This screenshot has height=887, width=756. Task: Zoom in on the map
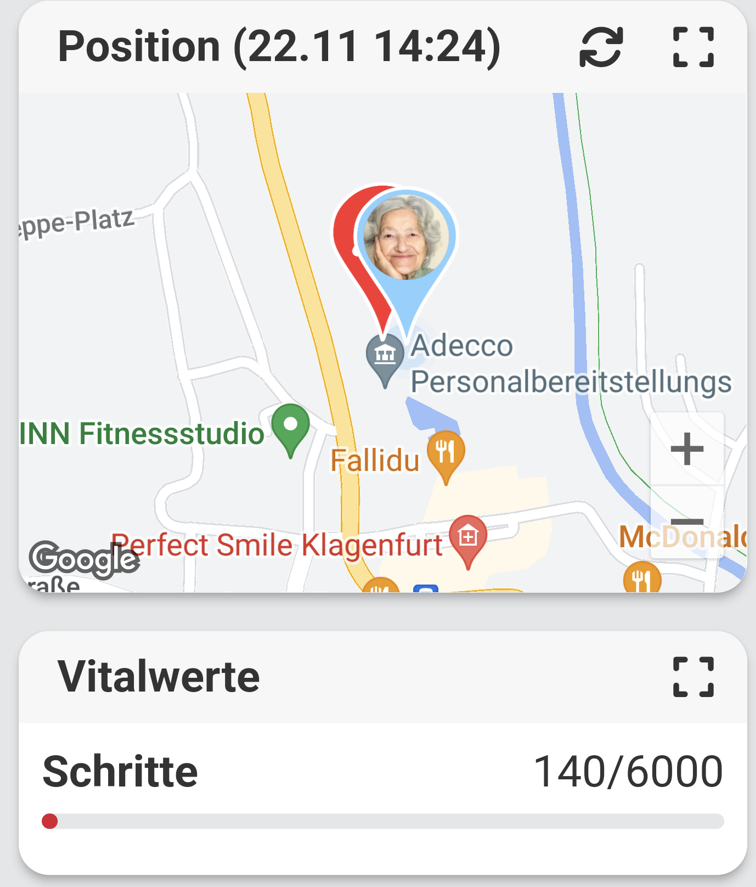point(687,449)
